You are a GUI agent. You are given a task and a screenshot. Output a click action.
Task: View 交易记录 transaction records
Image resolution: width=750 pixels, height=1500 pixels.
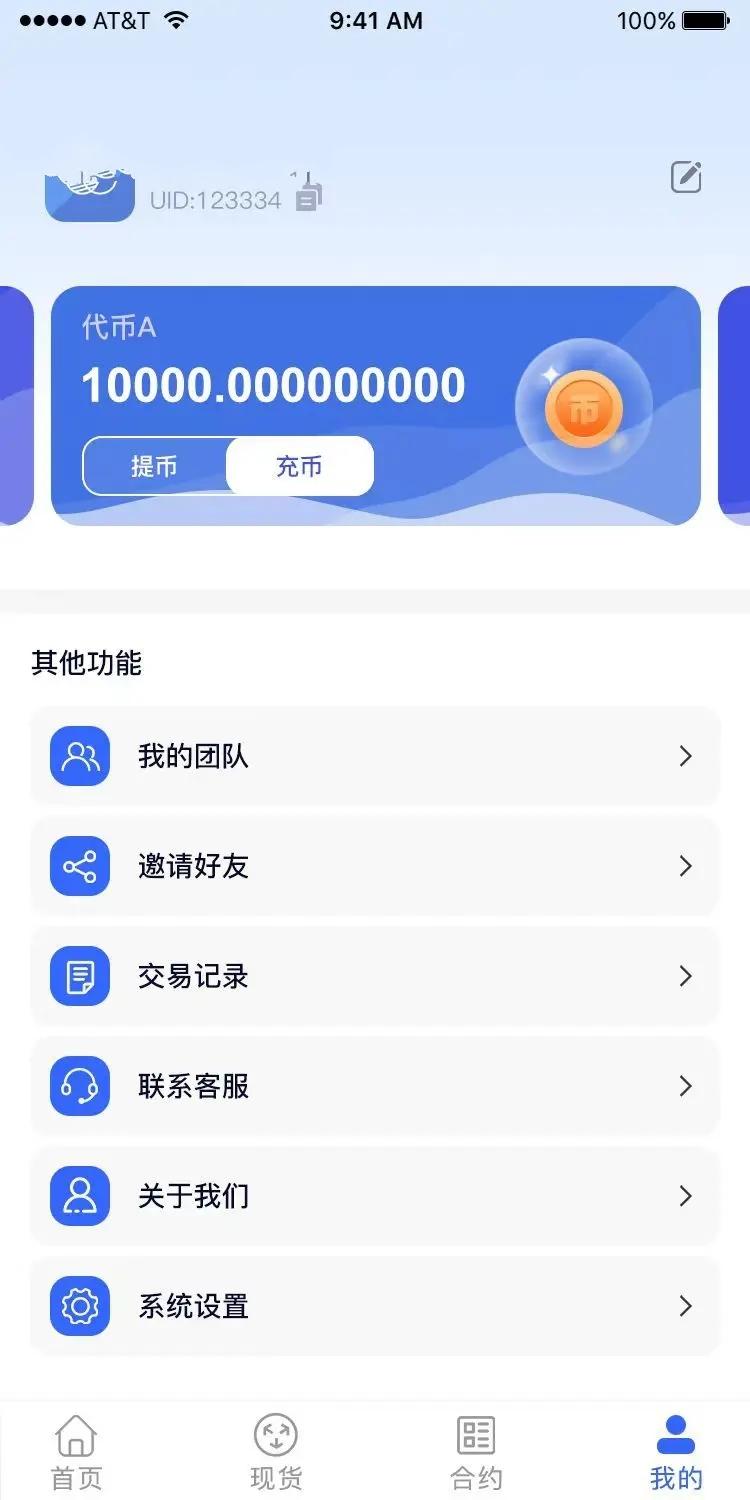(375, 976)
